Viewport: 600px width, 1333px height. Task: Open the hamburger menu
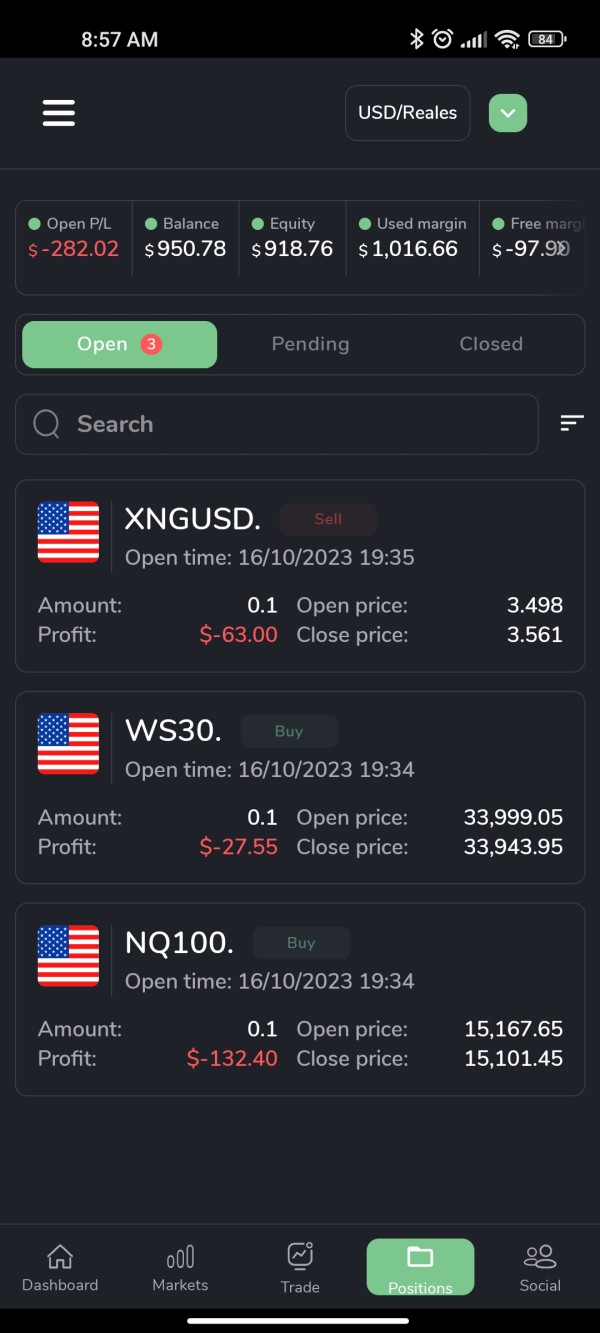point(59,113)
